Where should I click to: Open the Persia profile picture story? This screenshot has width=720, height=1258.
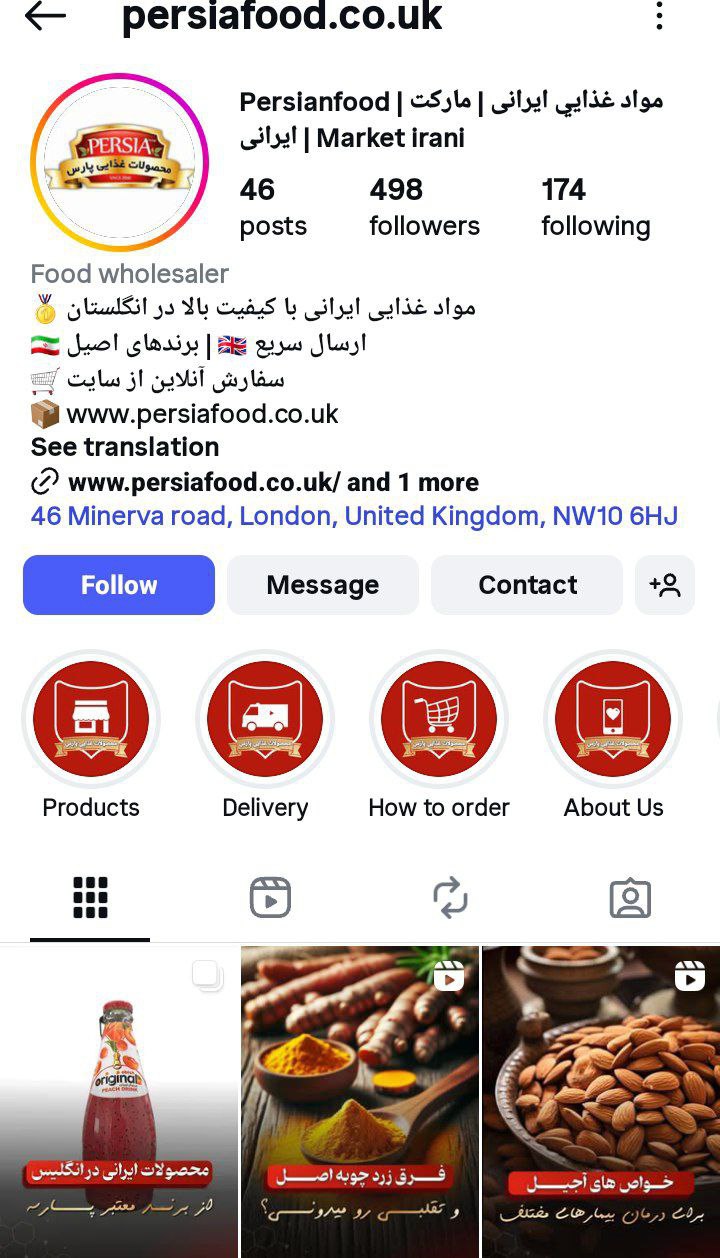(x=119, y=162)
